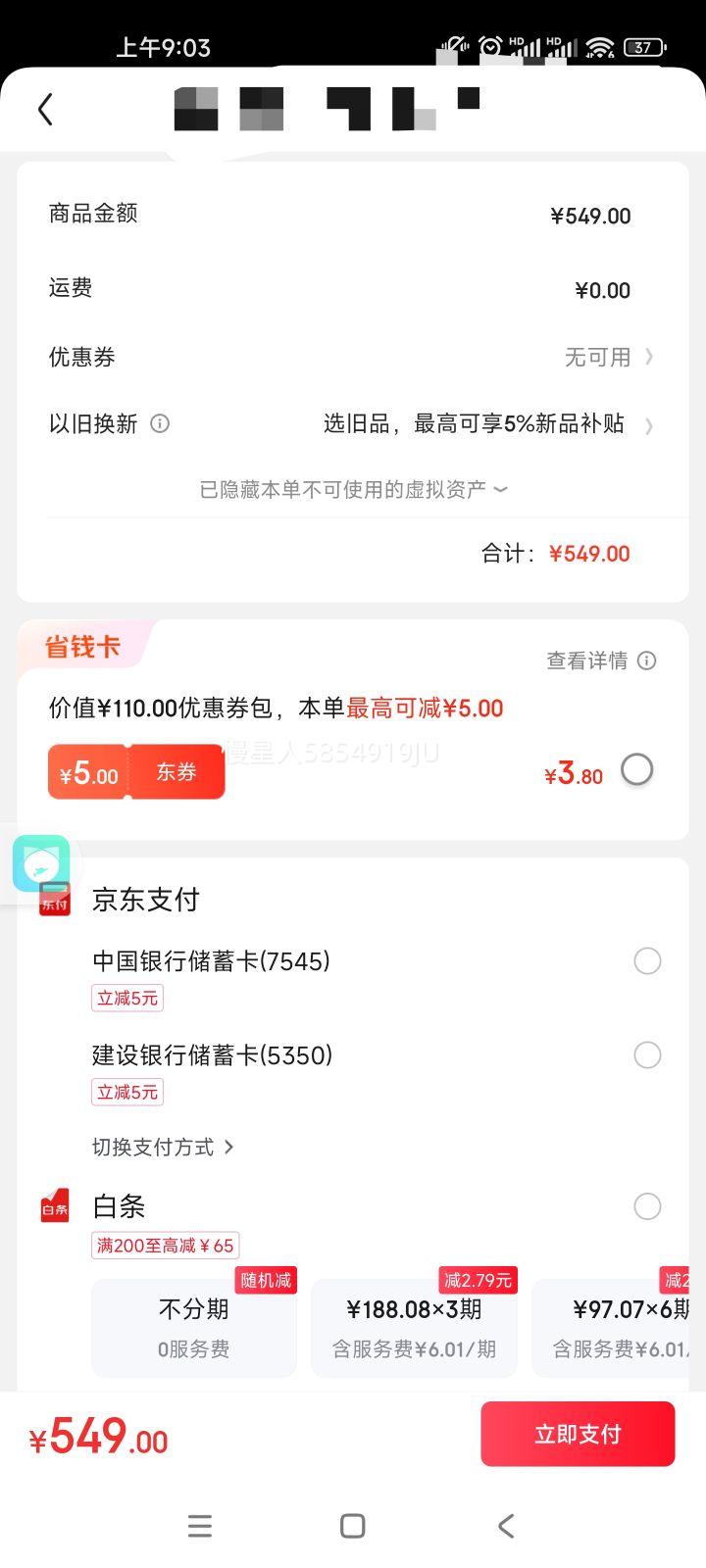Open the 以旧换新 trade-in options
Image resolution: width=706 pixels, height=1568 pixels.
tap(353, 423)
